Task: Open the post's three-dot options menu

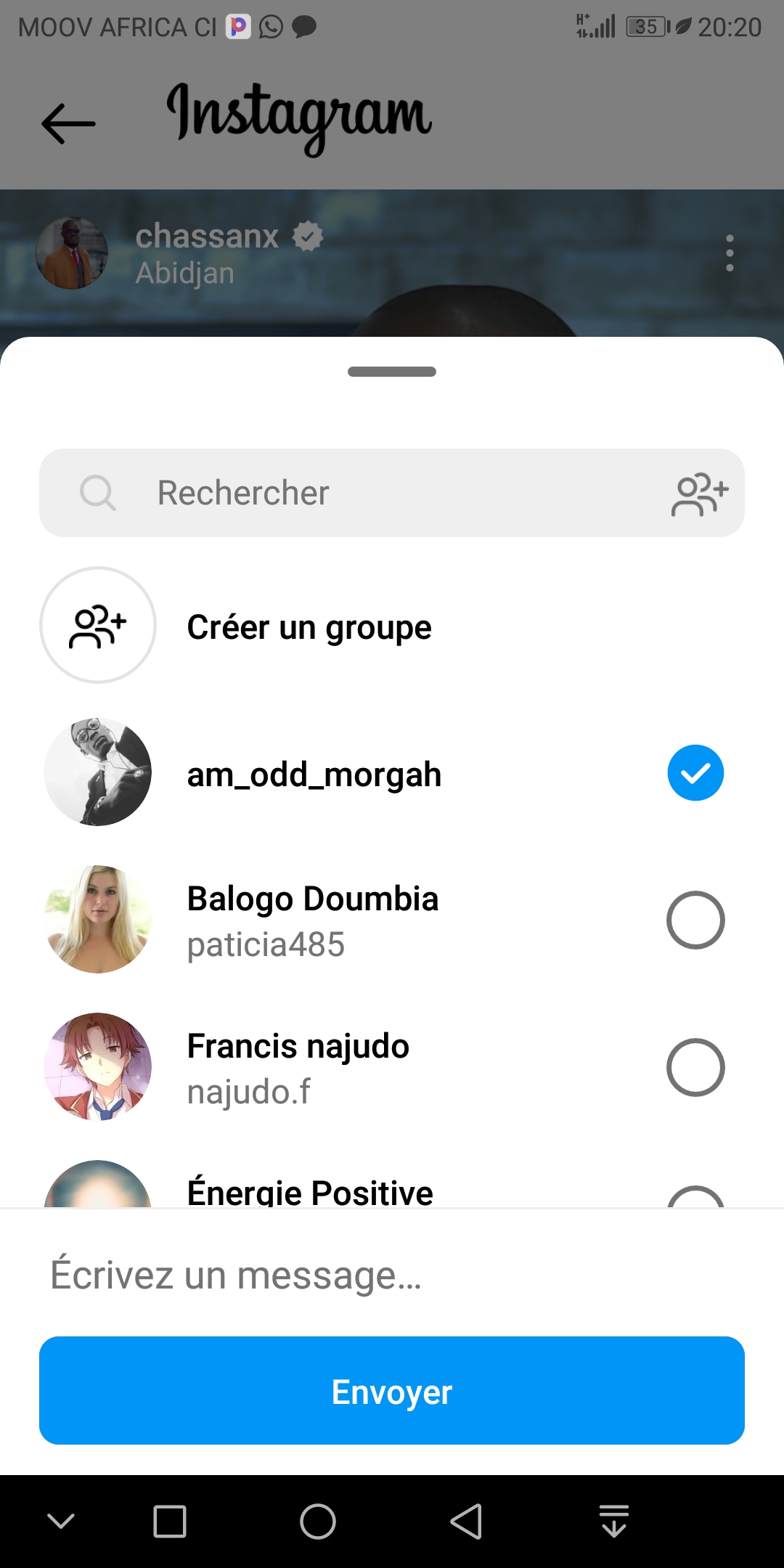Action: click(730, 253)
